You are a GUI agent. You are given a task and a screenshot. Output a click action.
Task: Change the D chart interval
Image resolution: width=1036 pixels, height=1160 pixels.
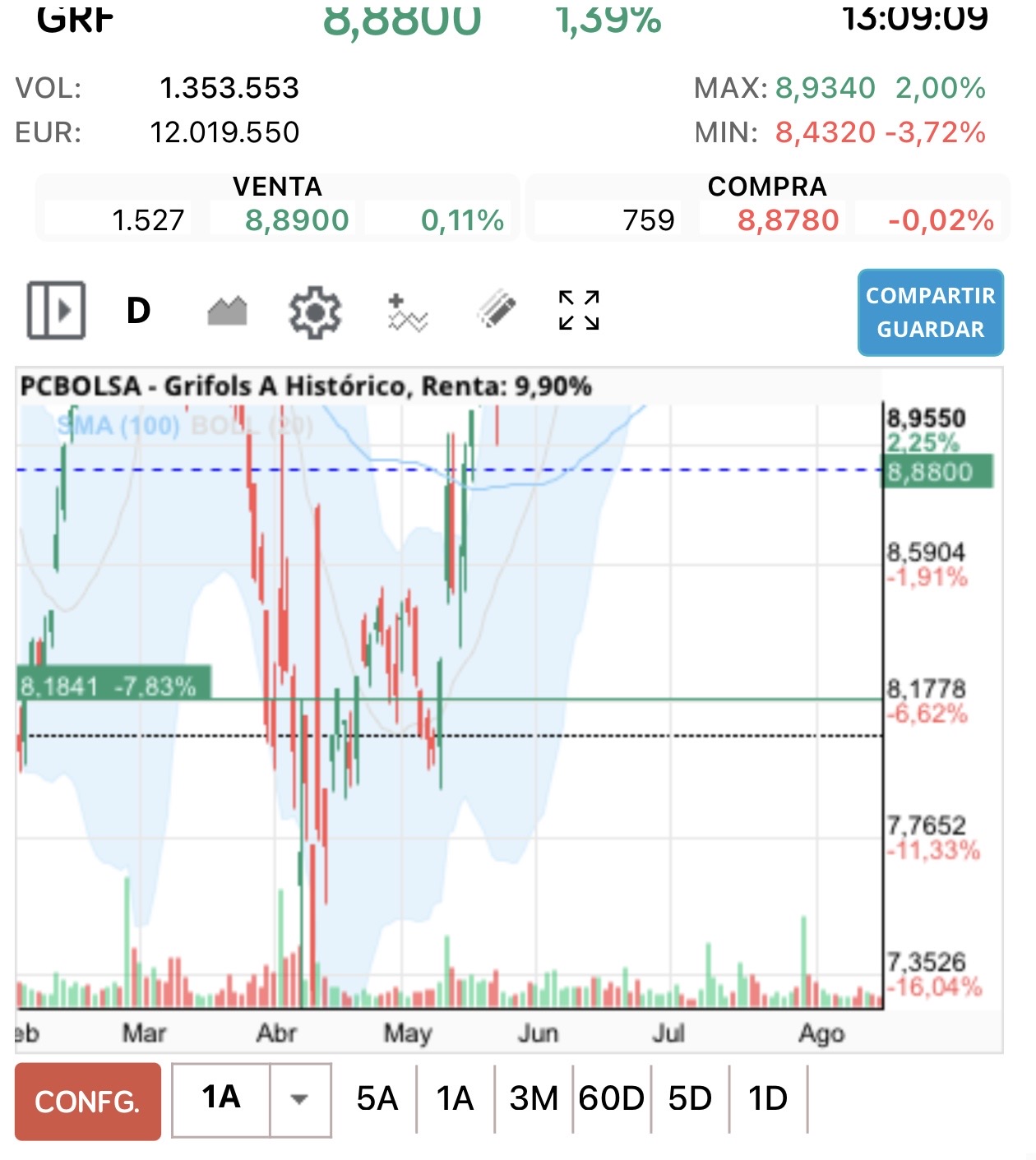click(x=138, y=311)
